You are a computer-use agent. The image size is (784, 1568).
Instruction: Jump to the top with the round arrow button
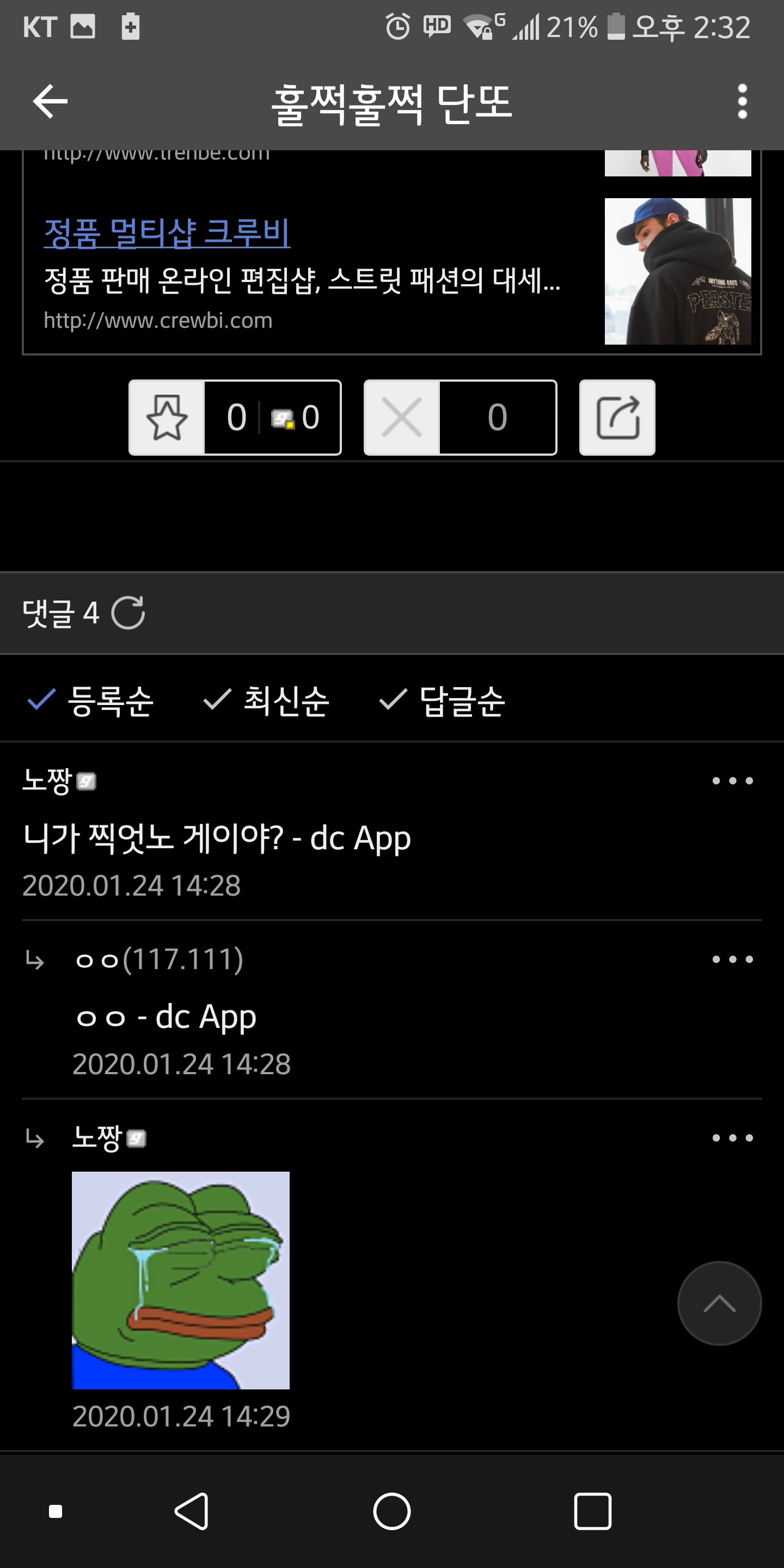coord(719,1303)
